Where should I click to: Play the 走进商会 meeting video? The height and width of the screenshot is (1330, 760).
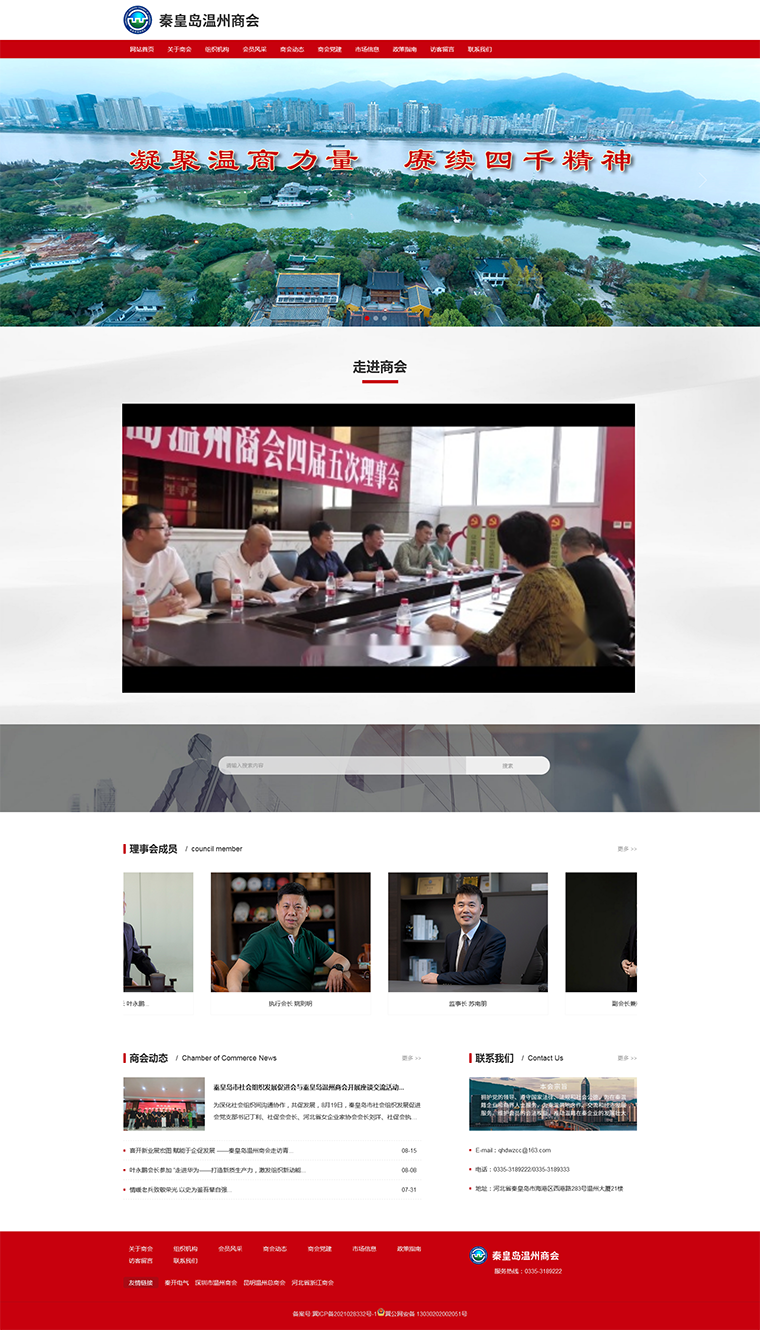point(378,548)
